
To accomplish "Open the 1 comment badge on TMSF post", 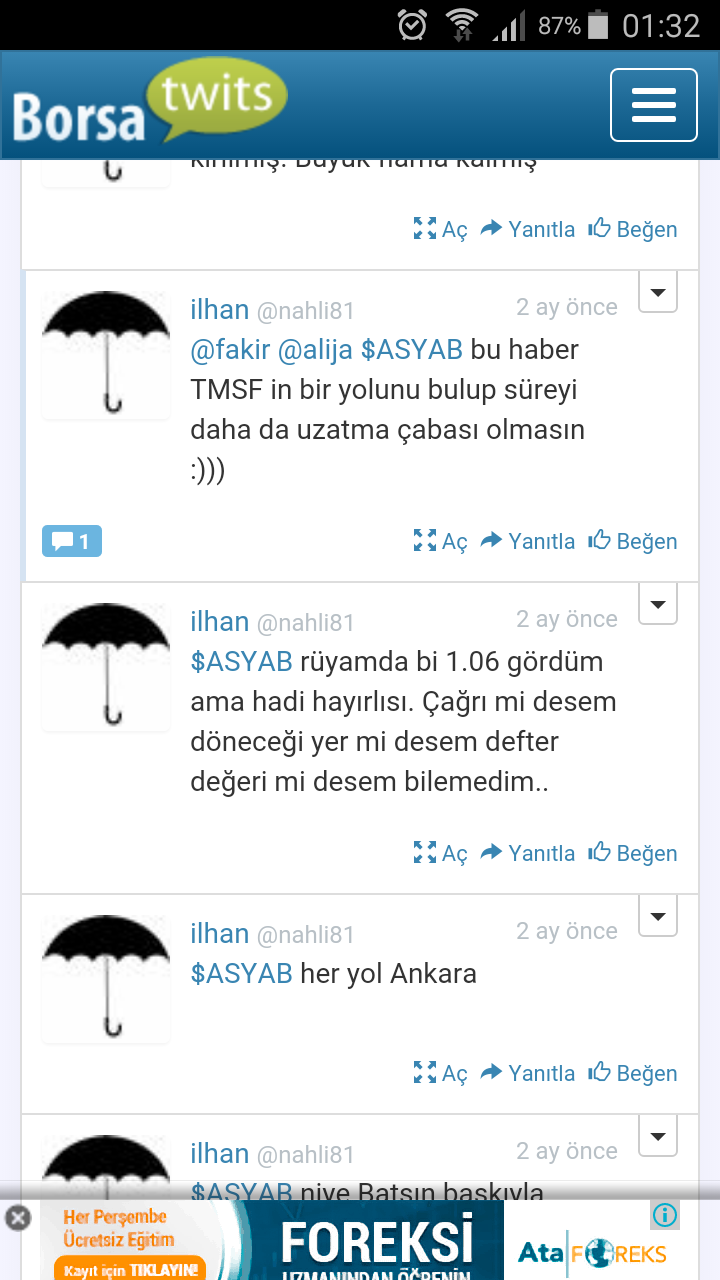I will click(72, 541).
